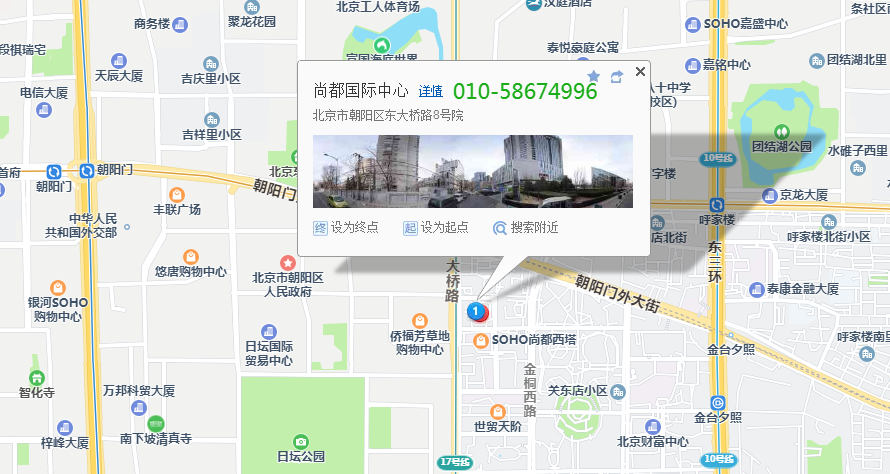890x474 pixels.
Task: Favorite this location with the star icon
Action: pos(593,76)
